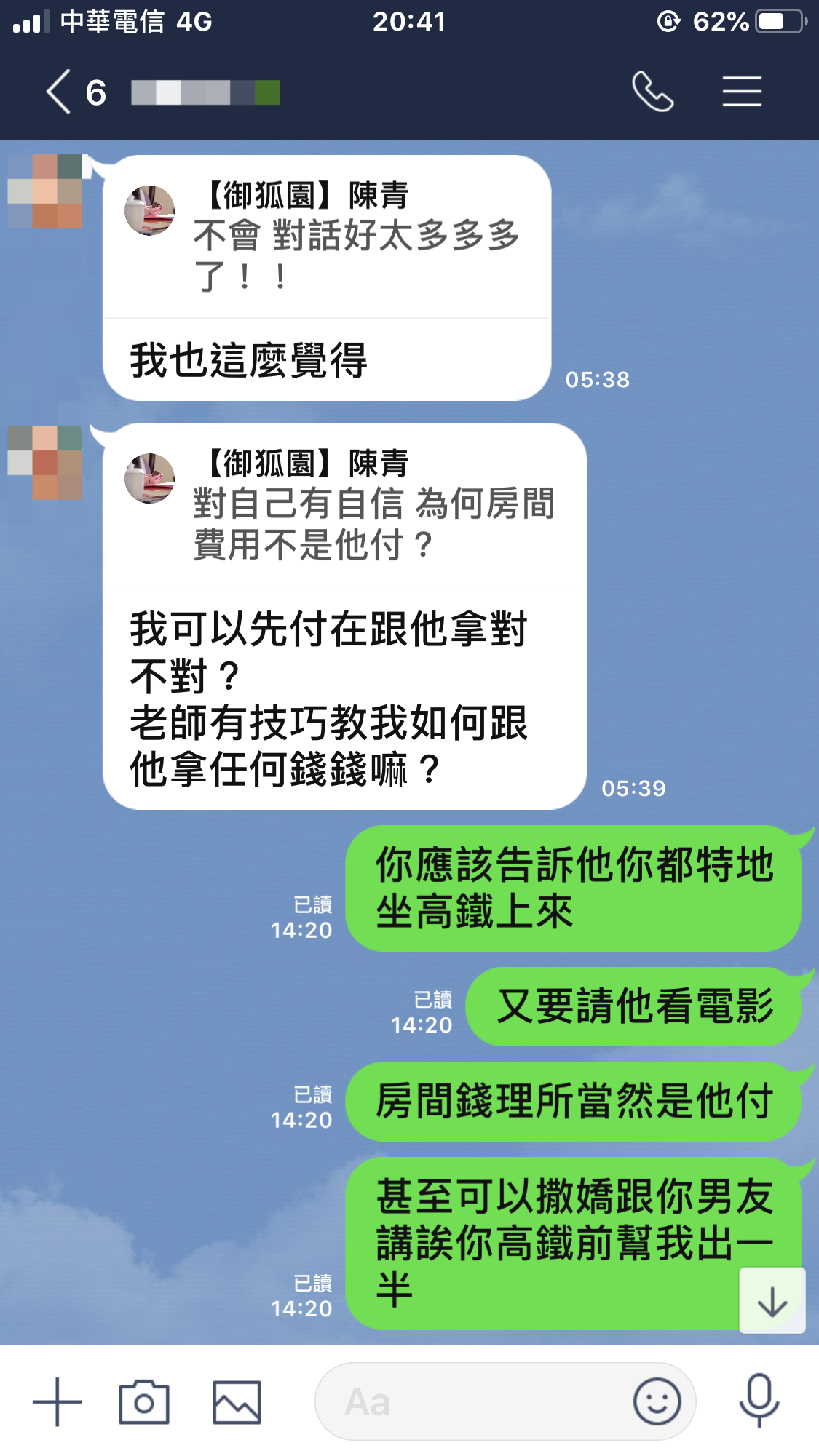Record a voice message with microphone
The height and width of the screenshot is (1456, 819).
759,1400
